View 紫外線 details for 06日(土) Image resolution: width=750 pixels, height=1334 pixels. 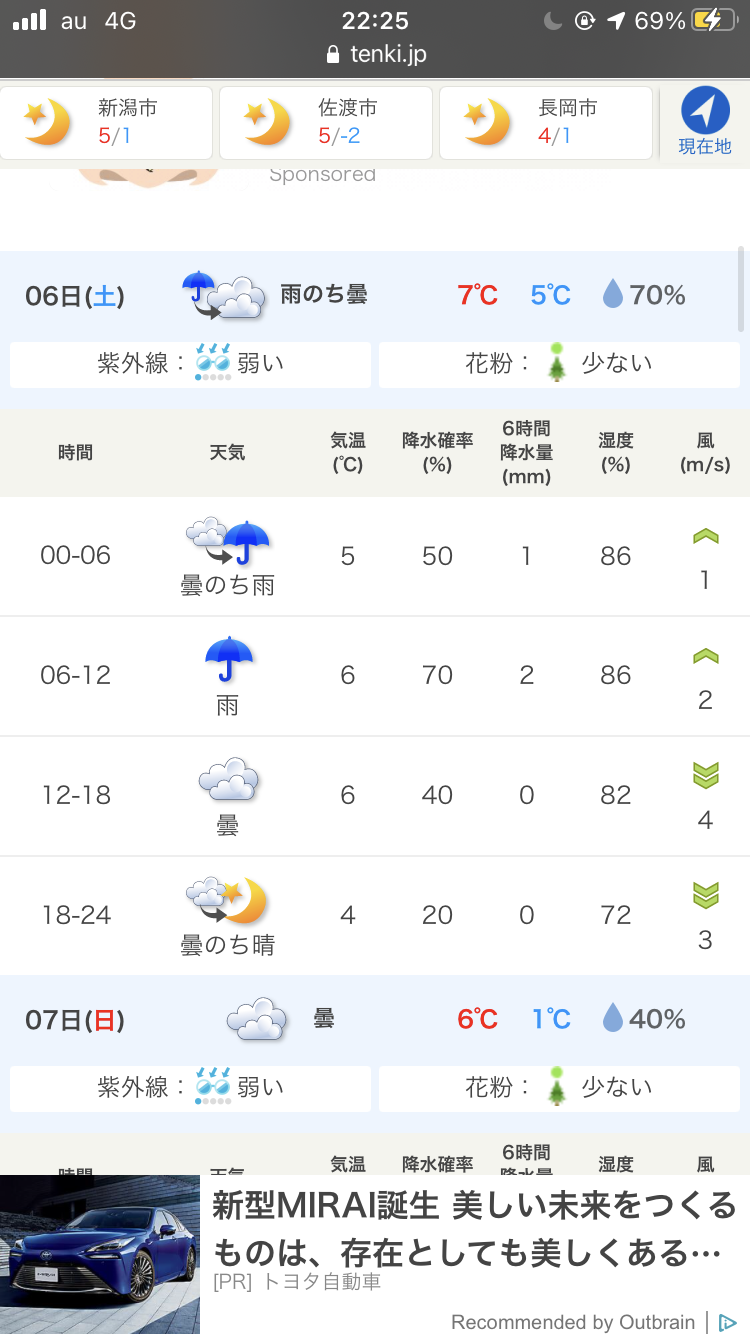[190, 364]
